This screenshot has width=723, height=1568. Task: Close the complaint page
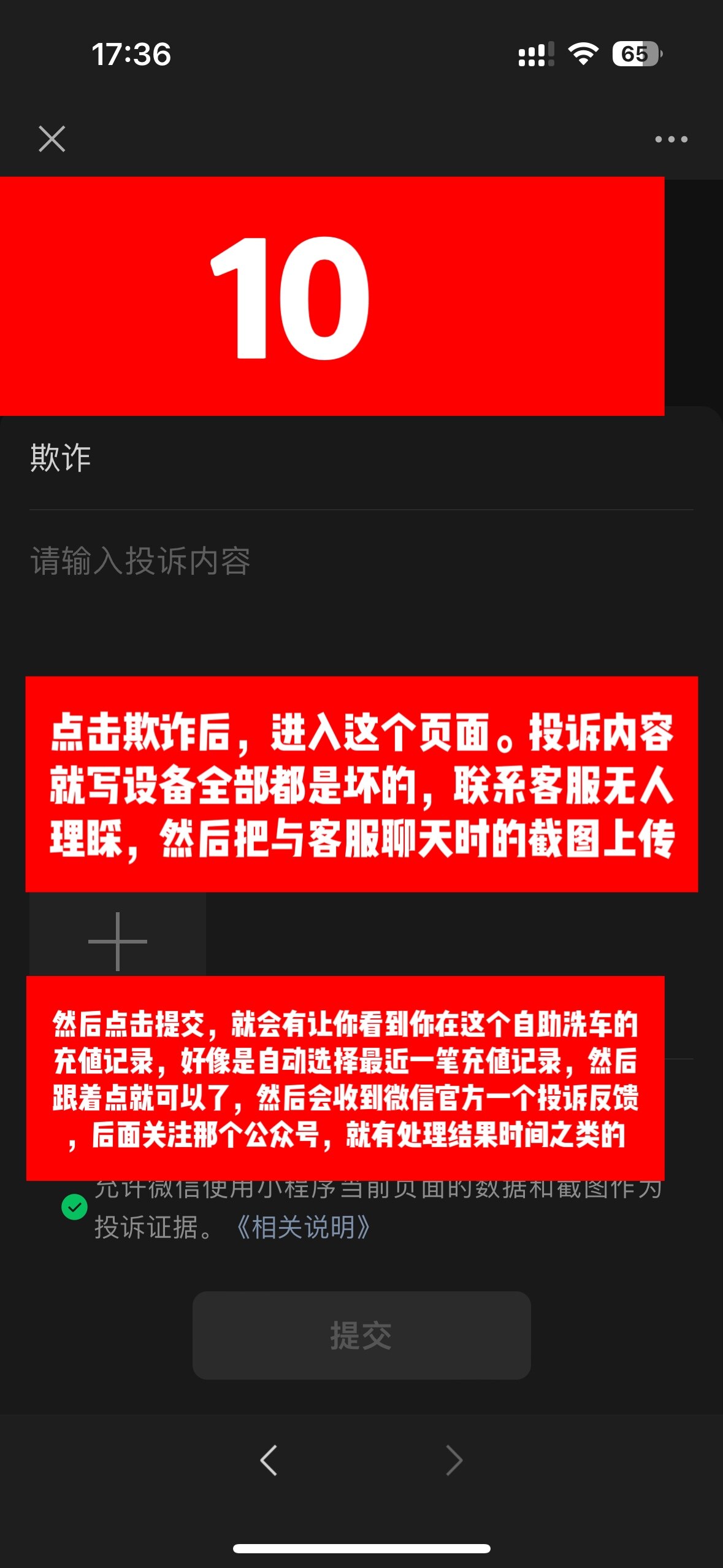click(x=52, y=139)
